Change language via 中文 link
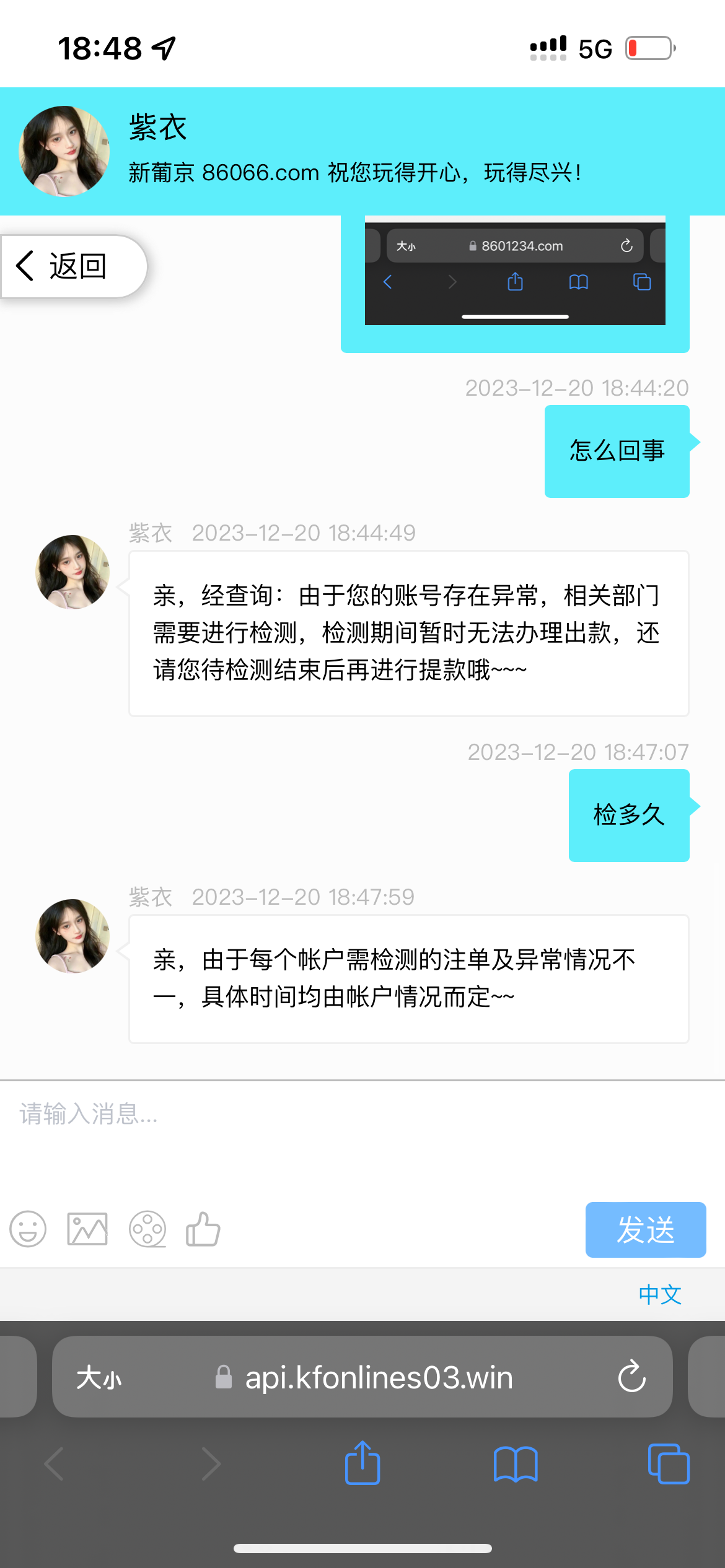The height and width of the screenshot is (1568, 725). tap(660, 1294)
